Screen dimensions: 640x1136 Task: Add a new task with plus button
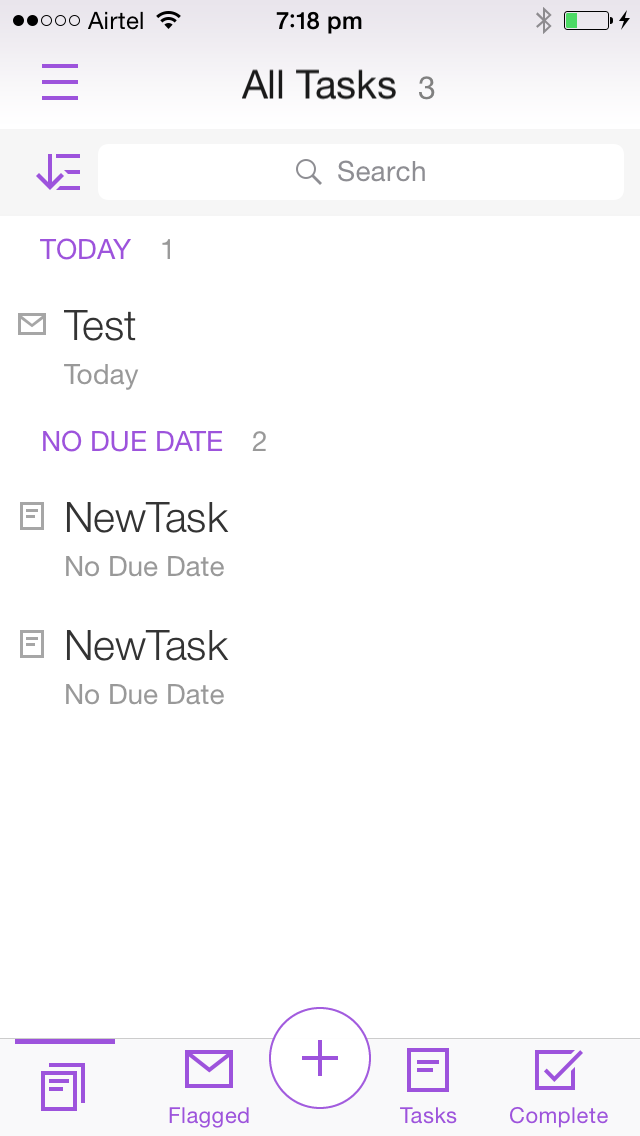click(x=320, y=1058)
